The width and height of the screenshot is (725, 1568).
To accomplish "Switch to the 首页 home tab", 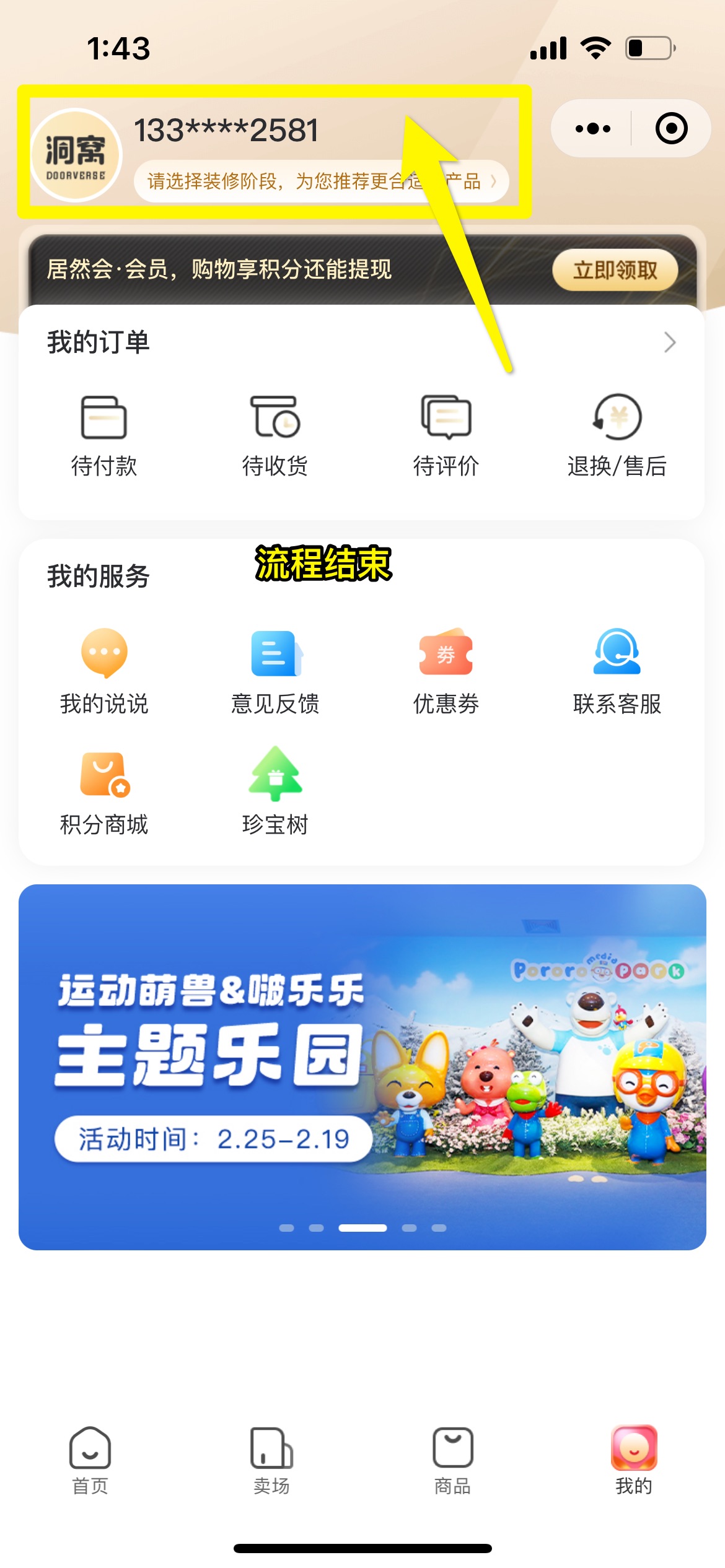I will 90,1461.
